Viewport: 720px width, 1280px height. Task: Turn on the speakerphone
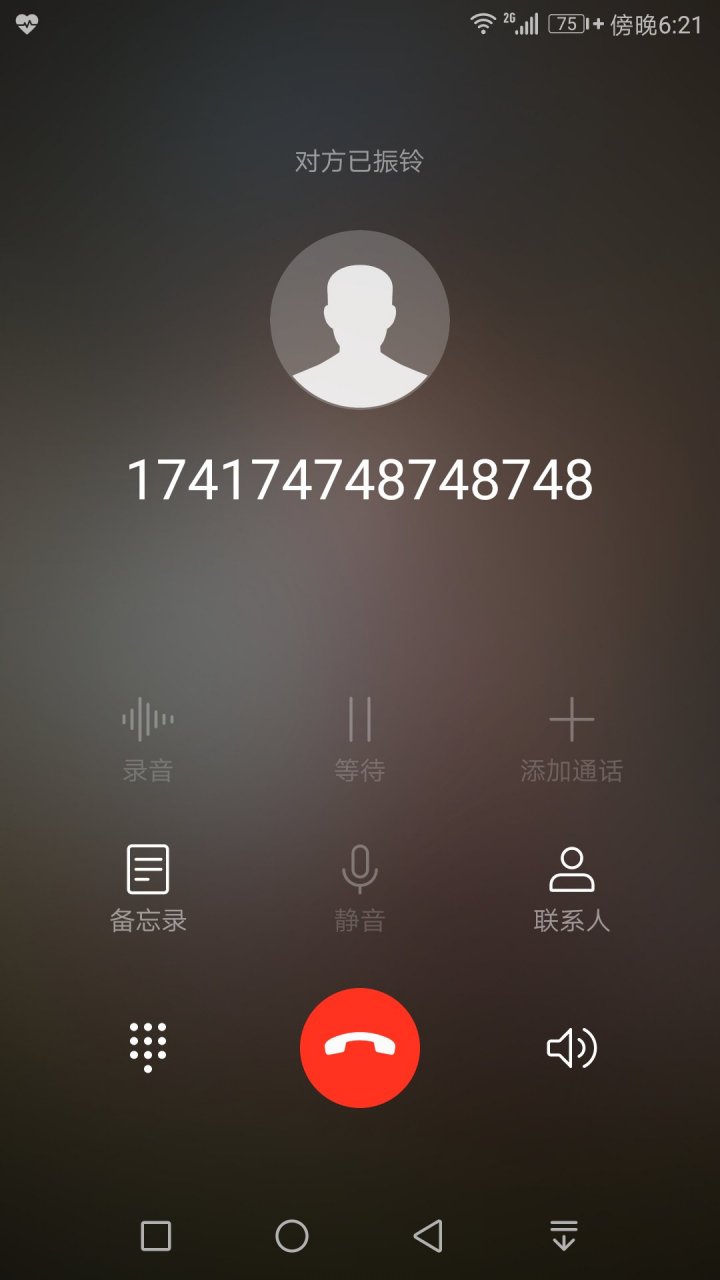click(572, 1048)
